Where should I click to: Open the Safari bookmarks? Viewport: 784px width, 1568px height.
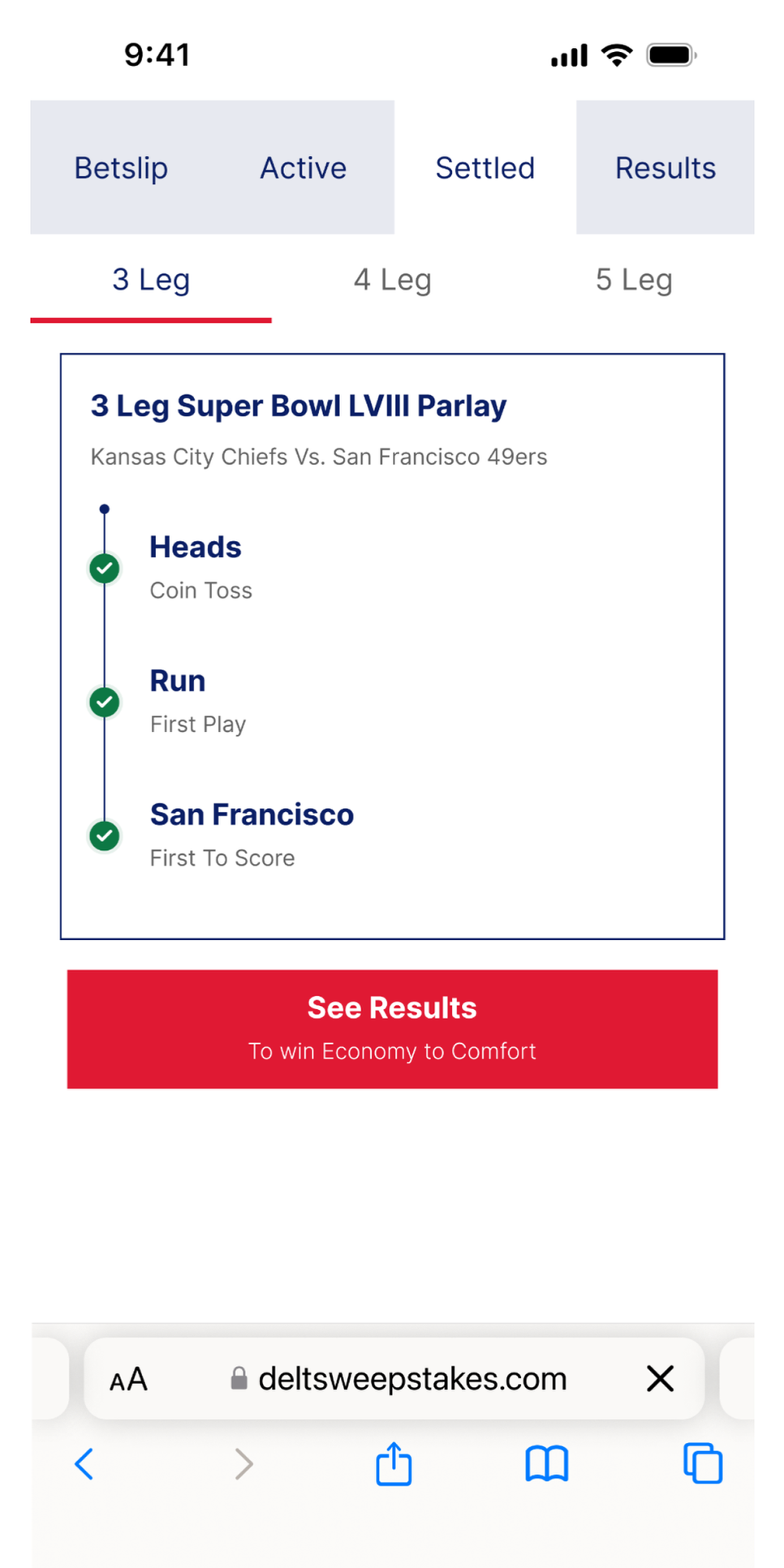(546, 1464)
